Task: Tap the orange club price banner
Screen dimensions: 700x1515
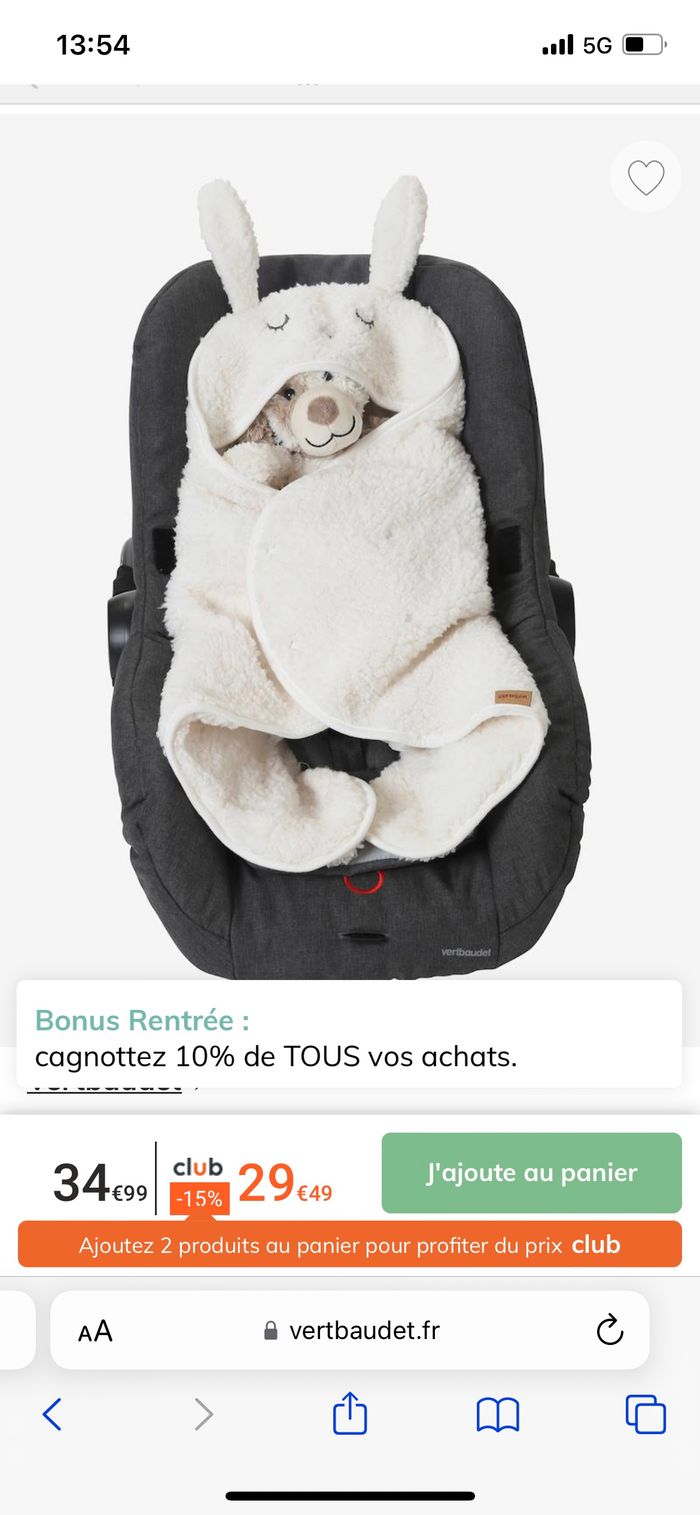Action: point(349,1244)
